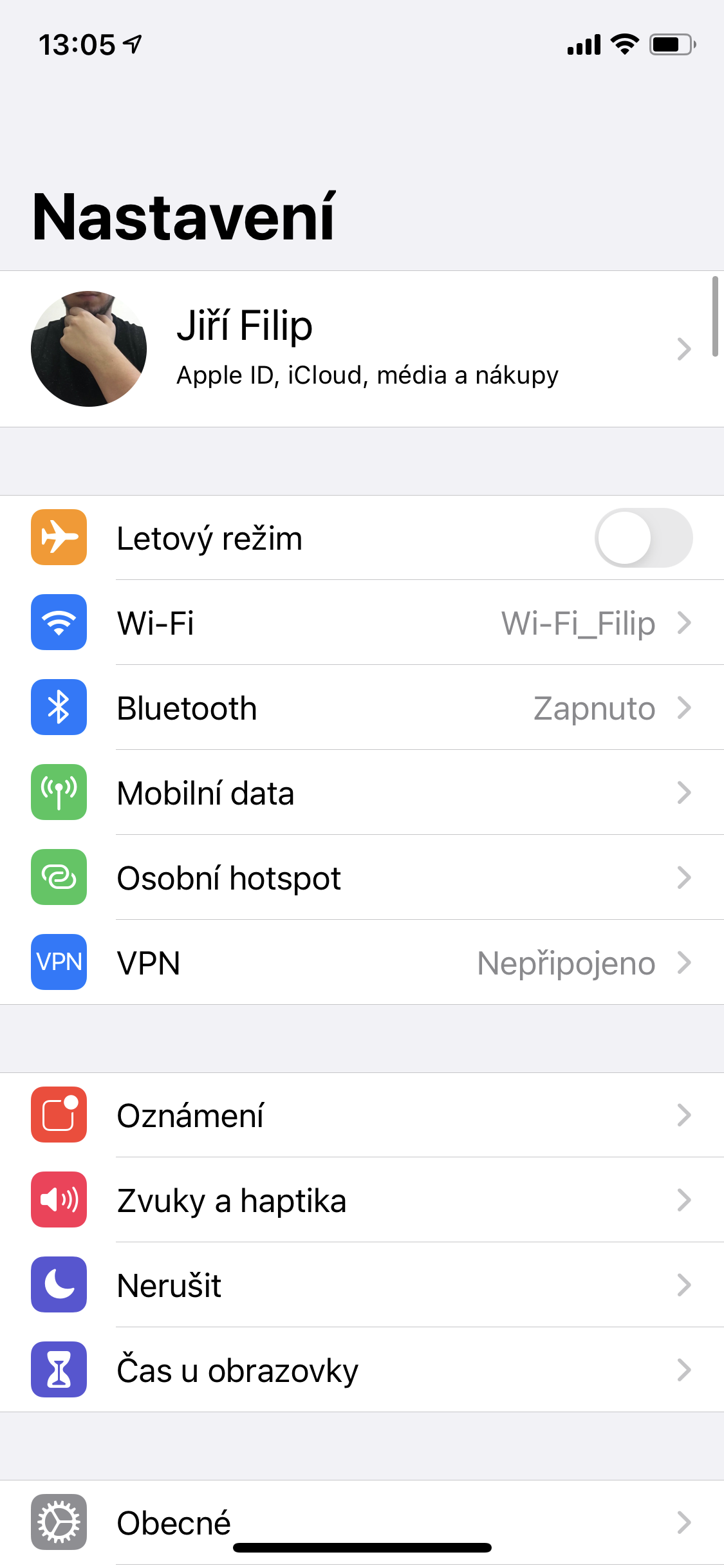Toggle the Letový režim switch

pos(643,538)
